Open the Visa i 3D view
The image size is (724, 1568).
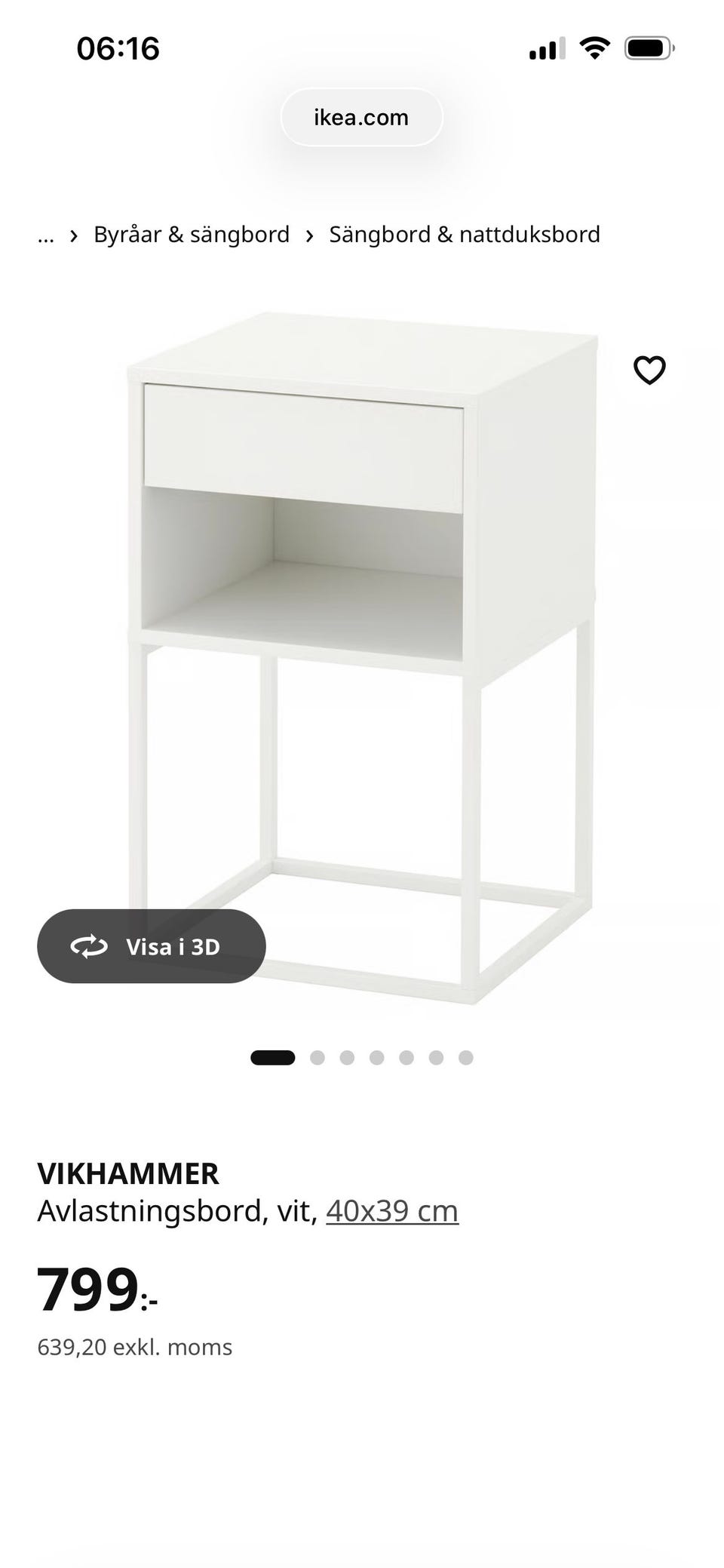pyautogui.click(x=152, y=946)
